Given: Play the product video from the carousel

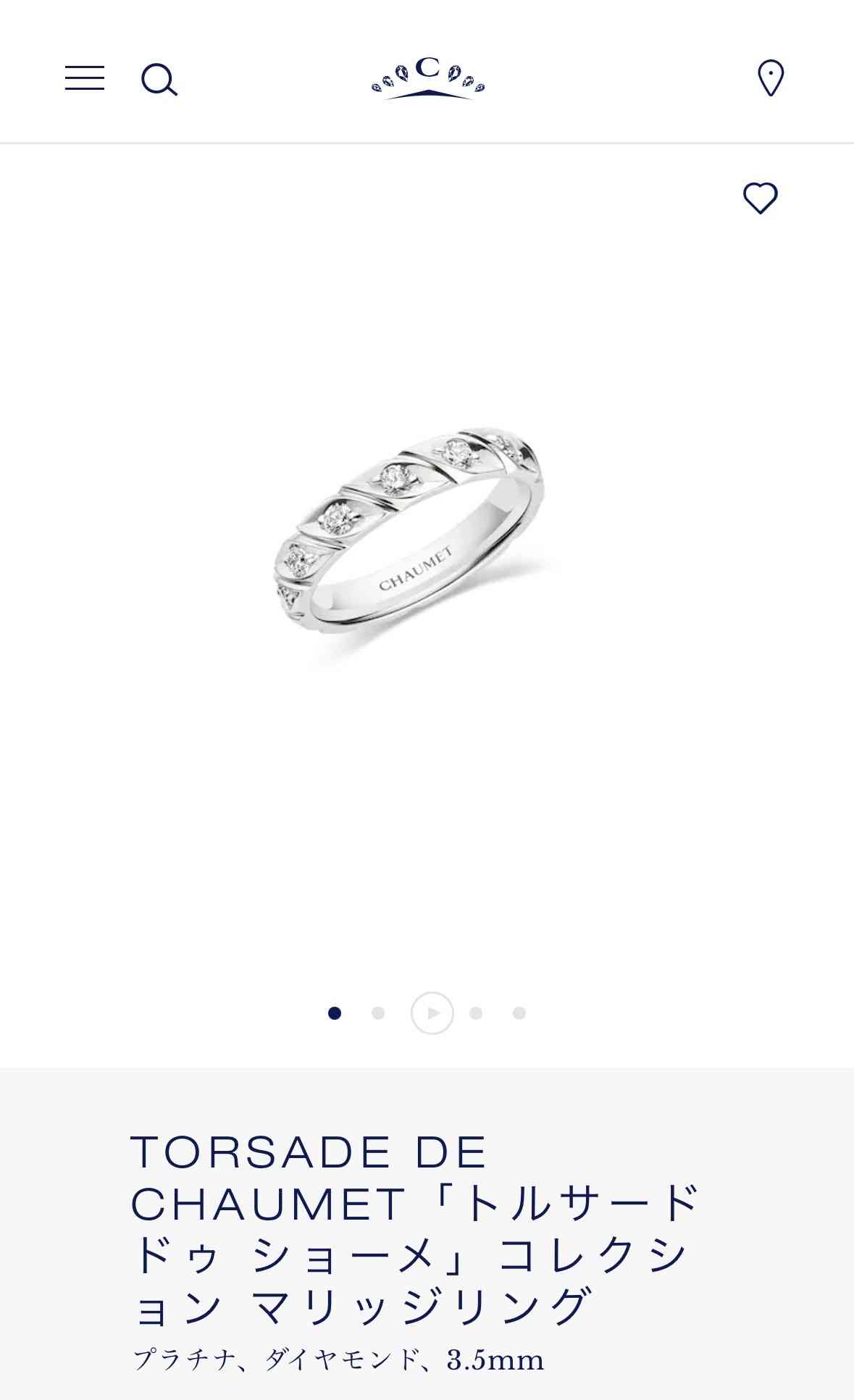Looking at the screenshot, I should pyautogui.click(x=432, y=1013).
